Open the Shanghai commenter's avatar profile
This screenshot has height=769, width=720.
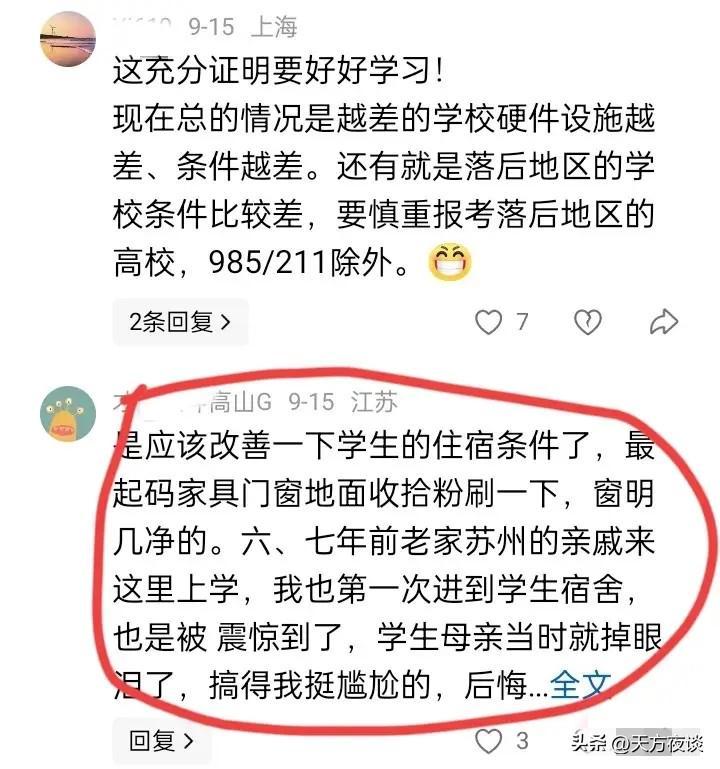[x=68, y=39]
